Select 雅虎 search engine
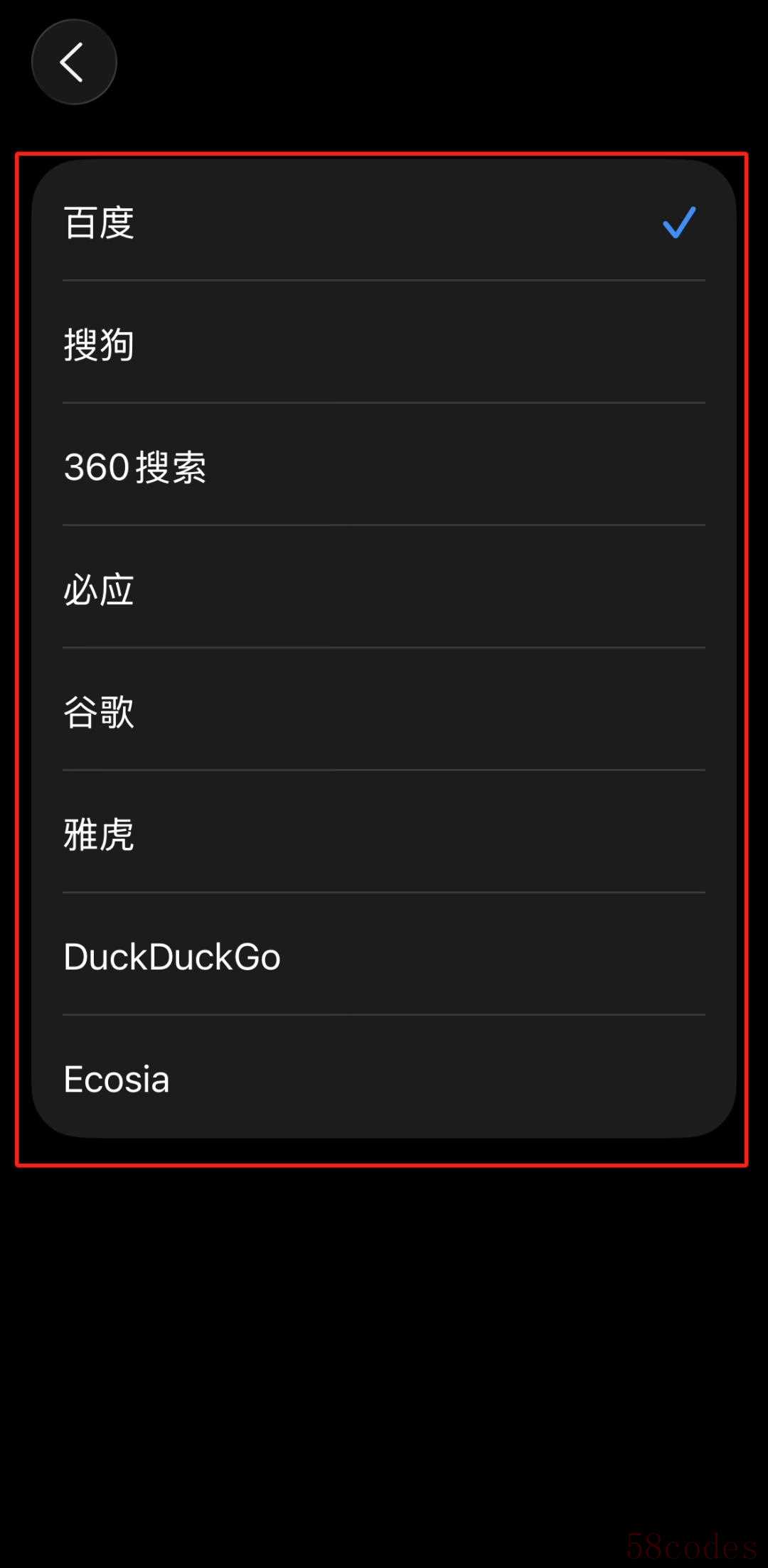Viewport: 768px width, 1568px height. (384, 834)
